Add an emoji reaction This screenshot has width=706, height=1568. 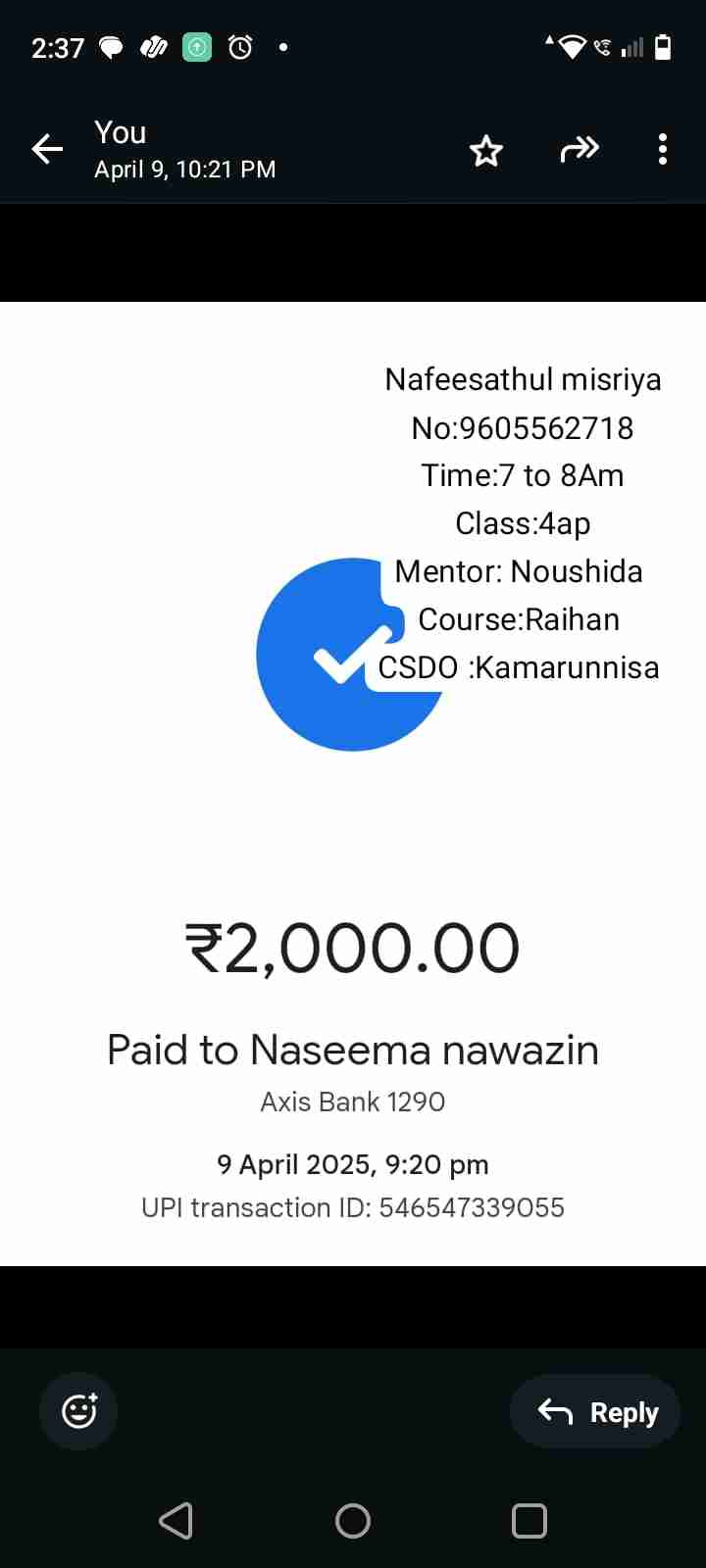click(x=78, y=1411)
